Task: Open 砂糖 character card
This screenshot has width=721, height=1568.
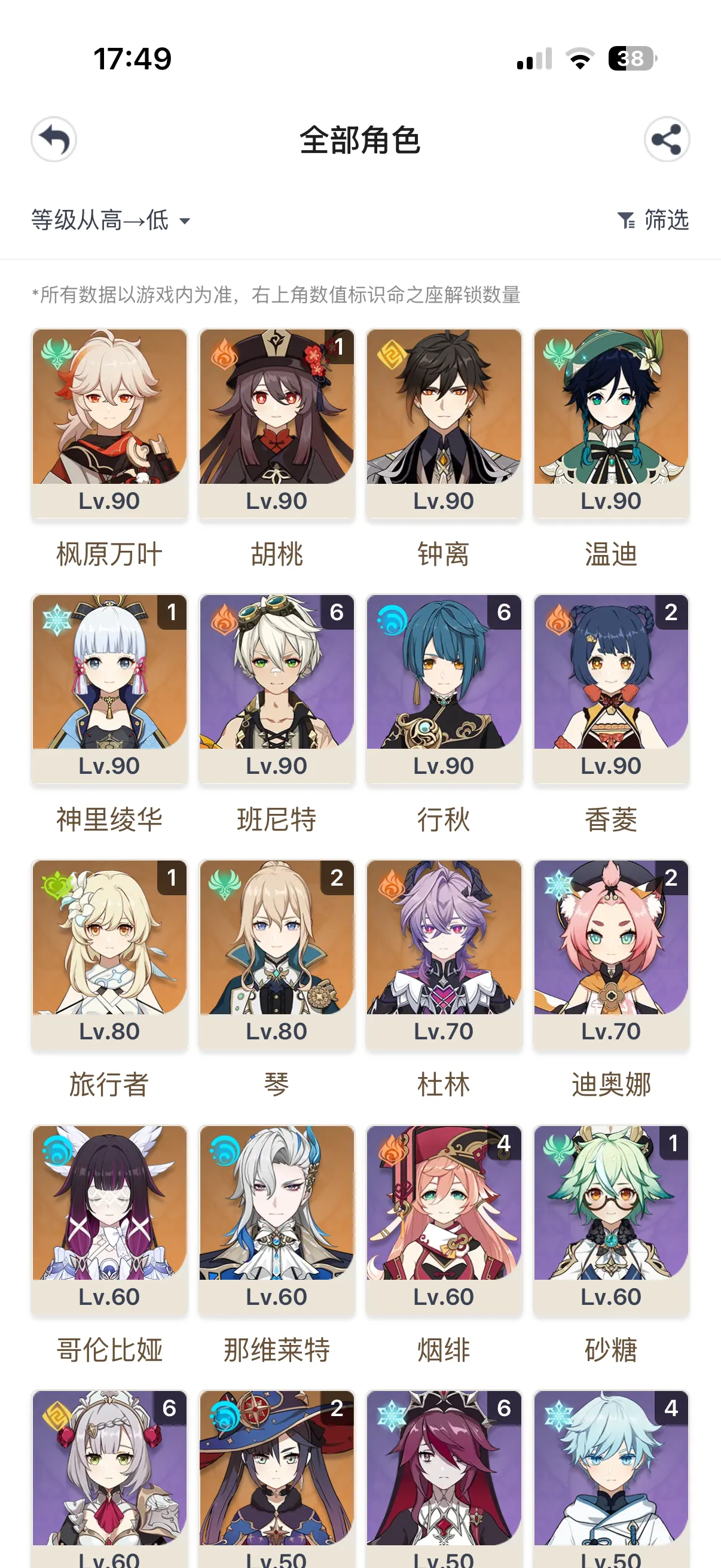Action: [611, 1219]
